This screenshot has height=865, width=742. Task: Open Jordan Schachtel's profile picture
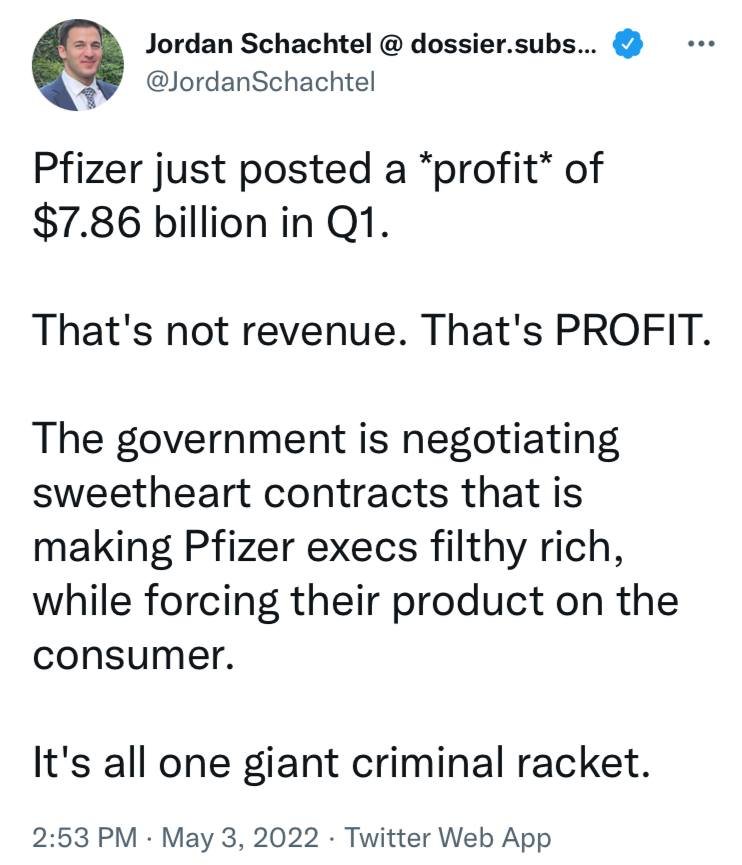click(x=78, y=65)
